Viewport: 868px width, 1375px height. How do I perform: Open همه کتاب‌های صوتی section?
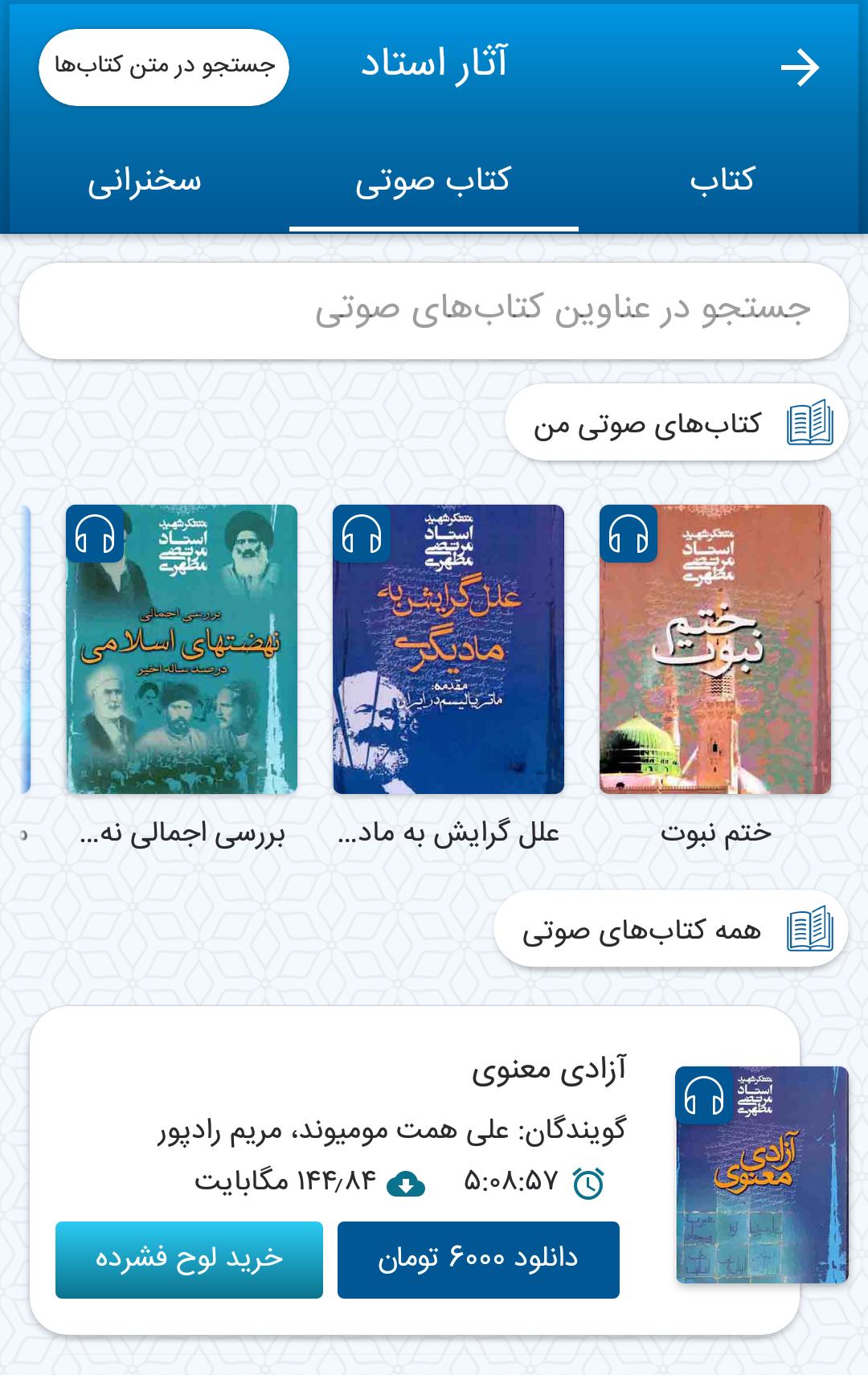coord(671,930)
